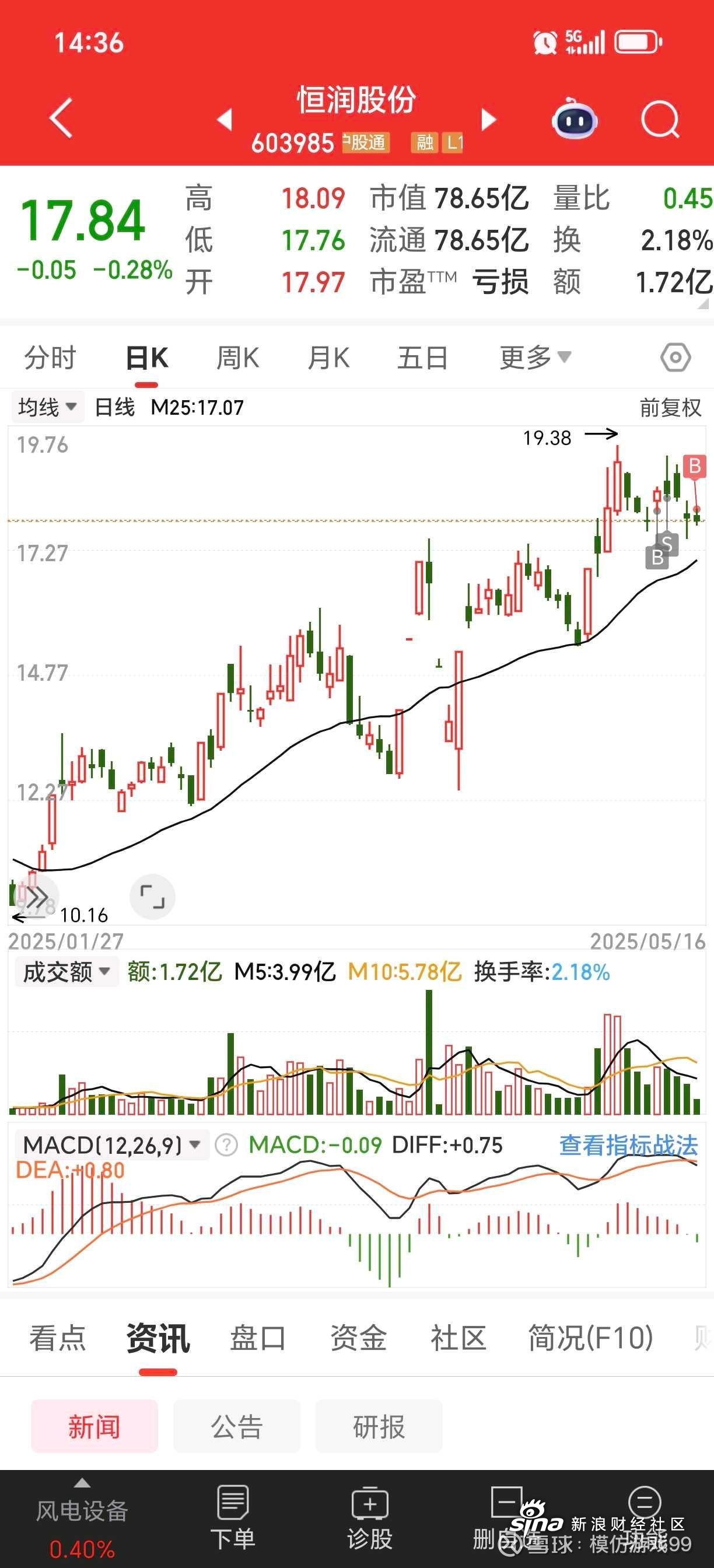Open the robot AI assistant

[574, 118]
